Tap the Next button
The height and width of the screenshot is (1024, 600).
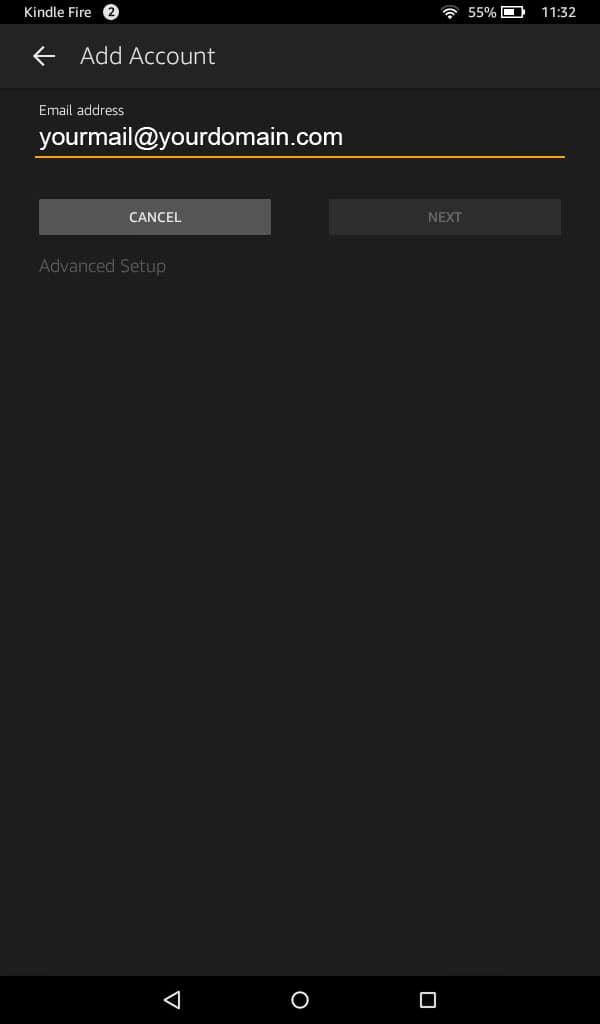pyautogui.click(x=444, y=217)
